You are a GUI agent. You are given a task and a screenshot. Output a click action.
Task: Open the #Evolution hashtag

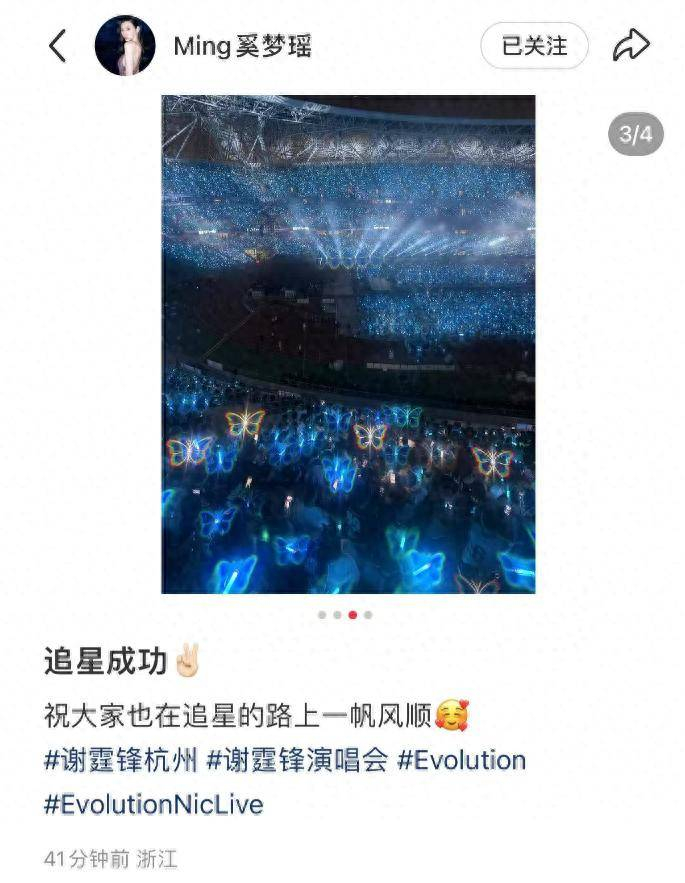coord(461,760)
